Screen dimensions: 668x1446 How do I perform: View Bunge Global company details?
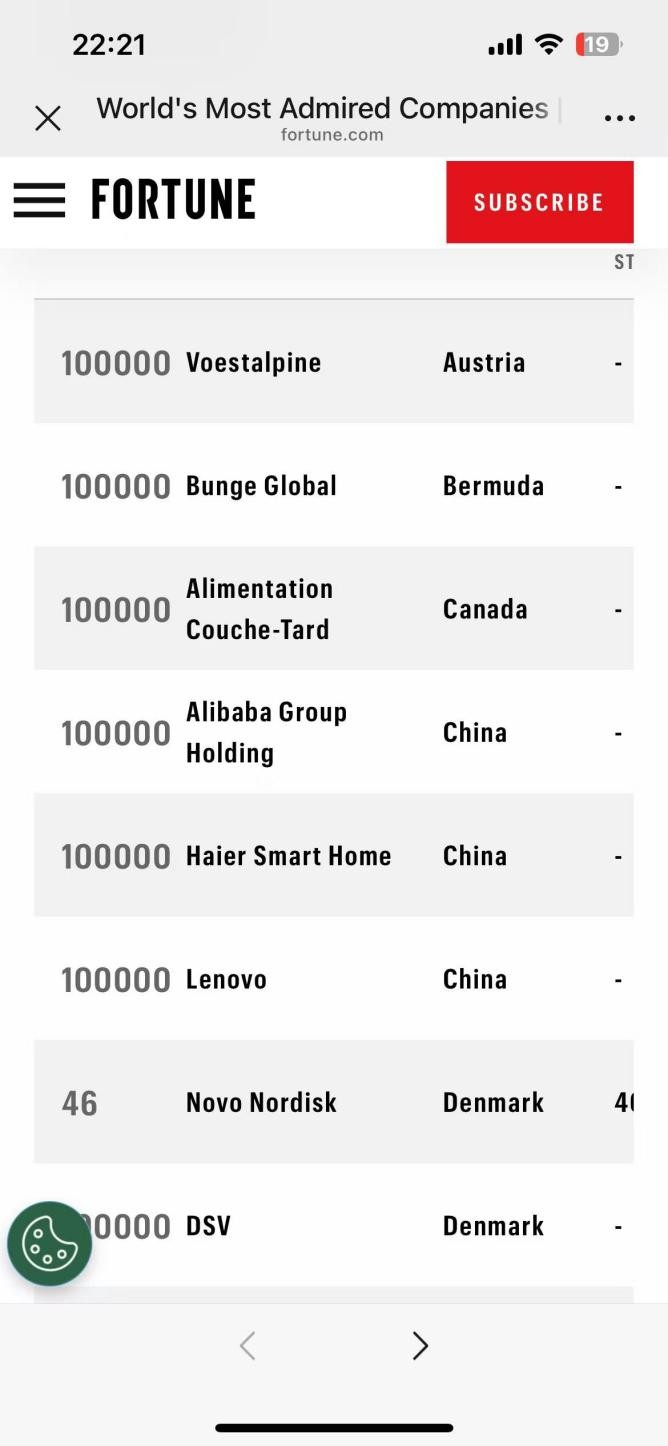[261, 486]
